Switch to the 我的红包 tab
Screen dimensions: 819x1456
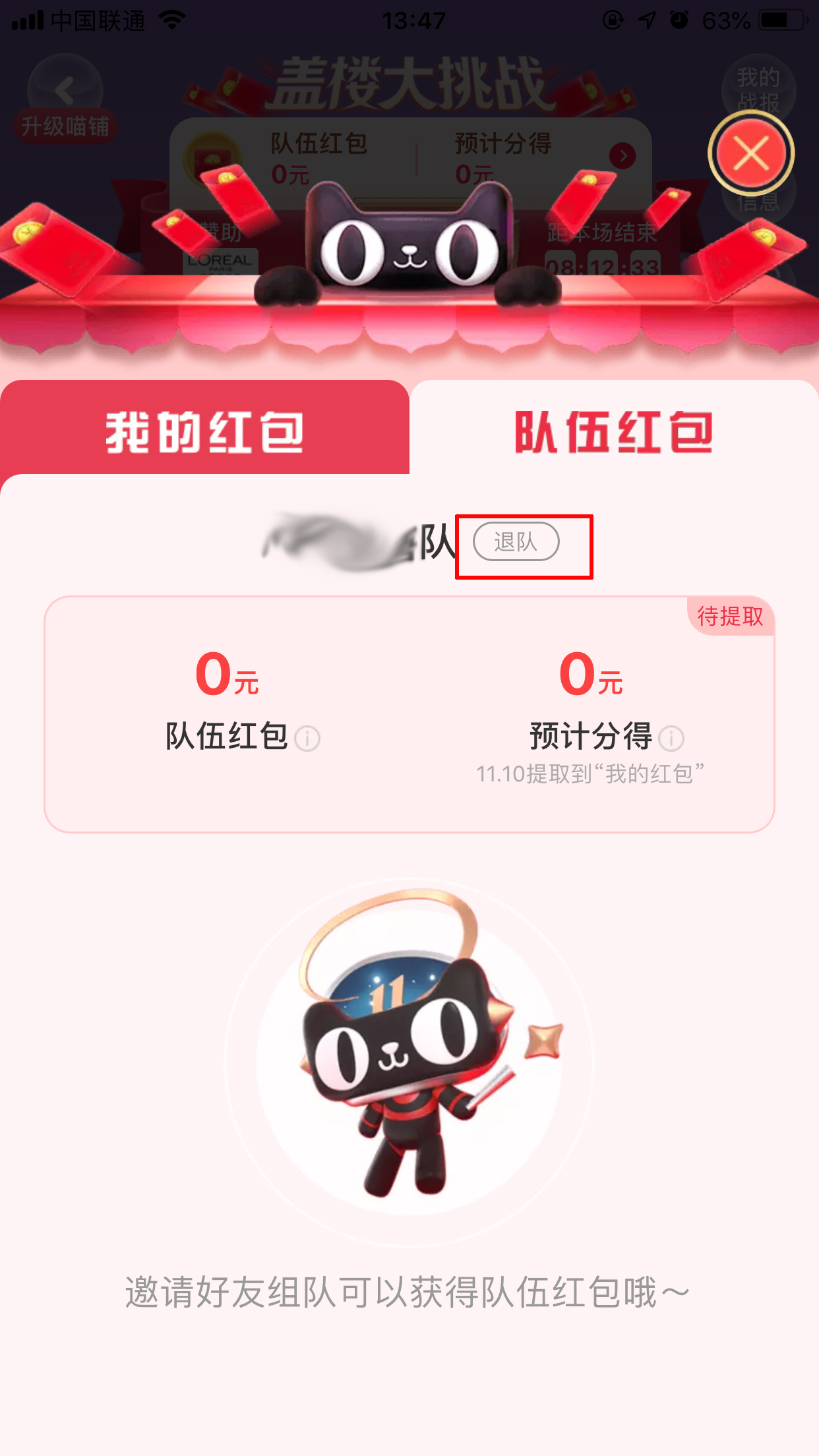(x=204, y=429)
